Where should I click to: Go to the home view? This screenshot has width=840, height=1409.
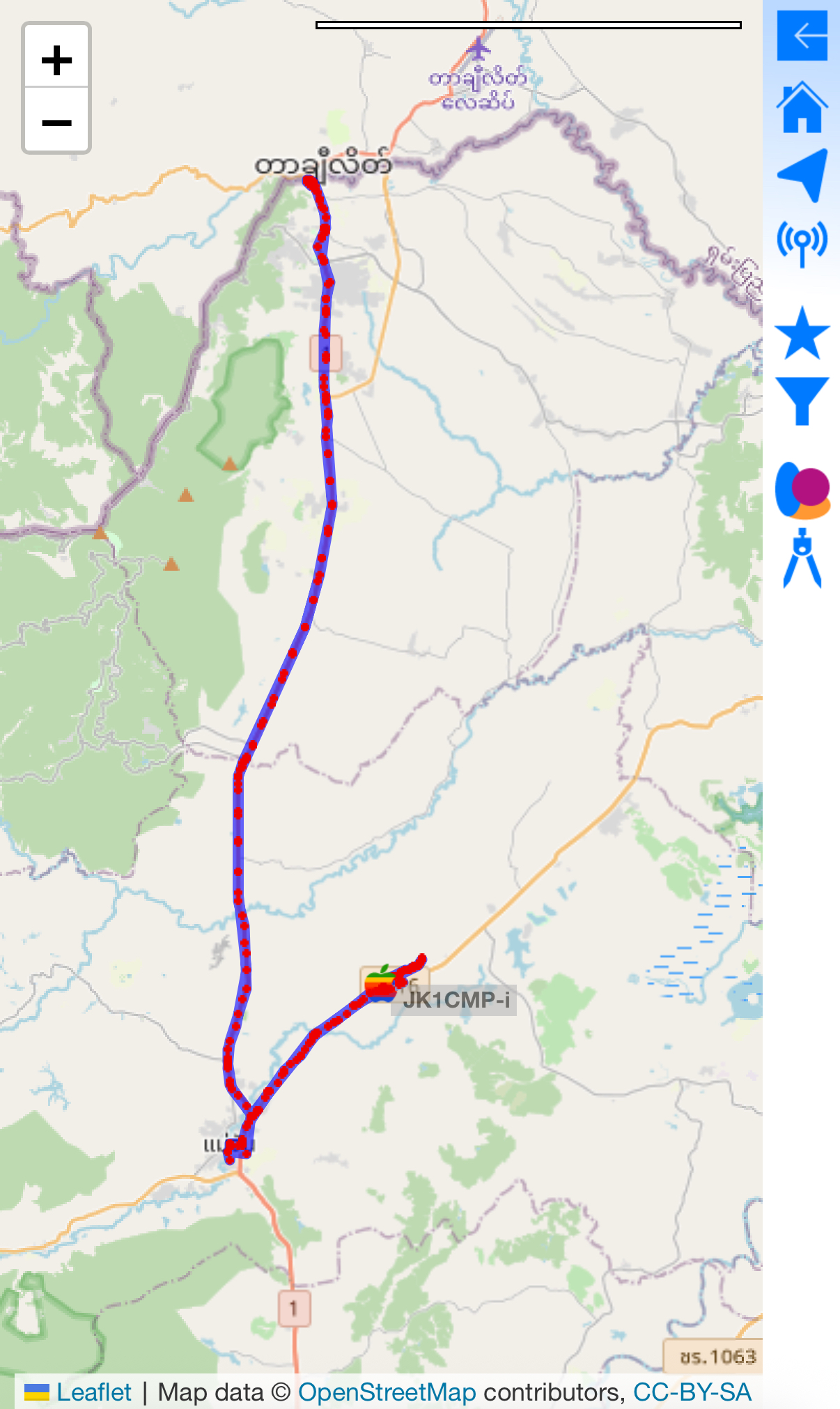click(x=802, y=107)
